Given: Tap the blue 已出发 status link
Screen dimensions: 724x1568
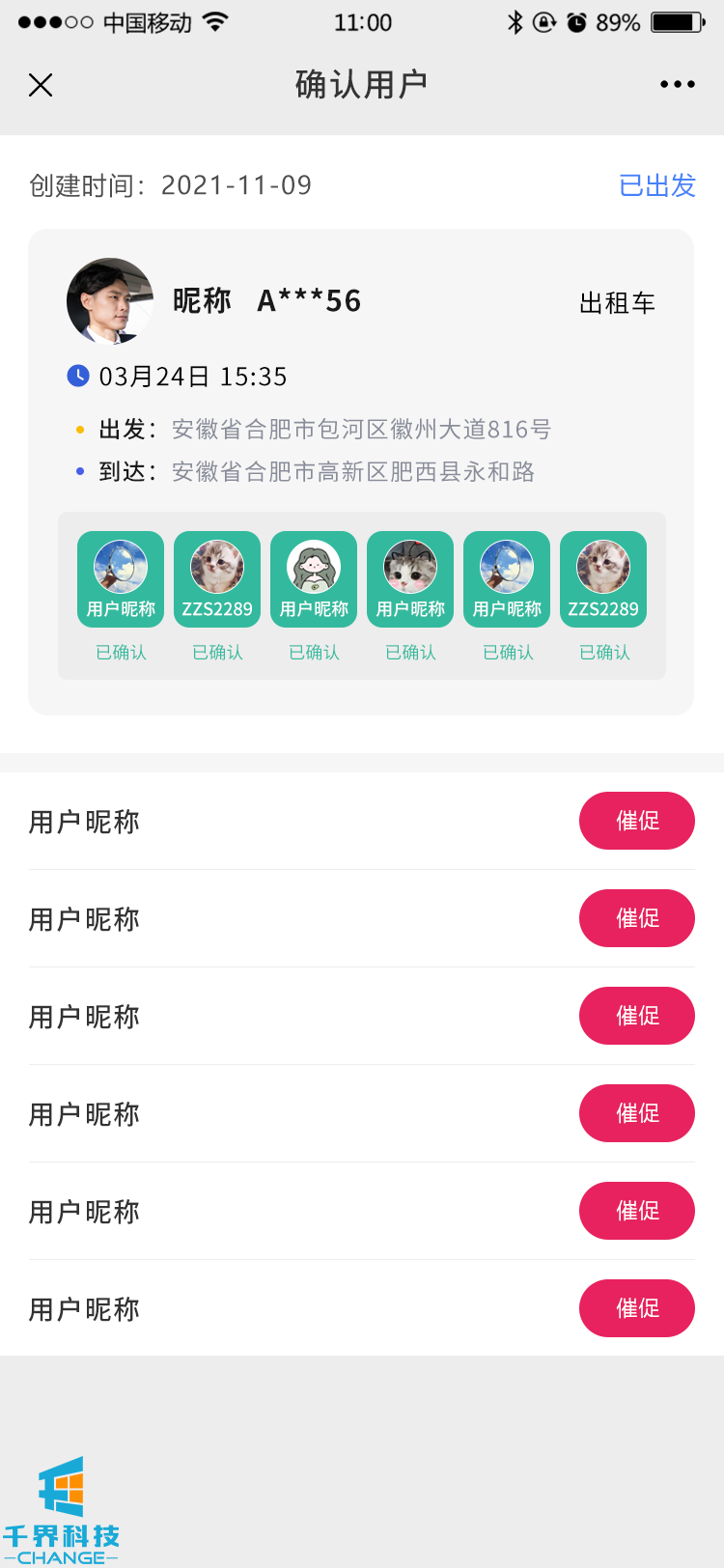Looking at the screenshot, I should 656,185.
